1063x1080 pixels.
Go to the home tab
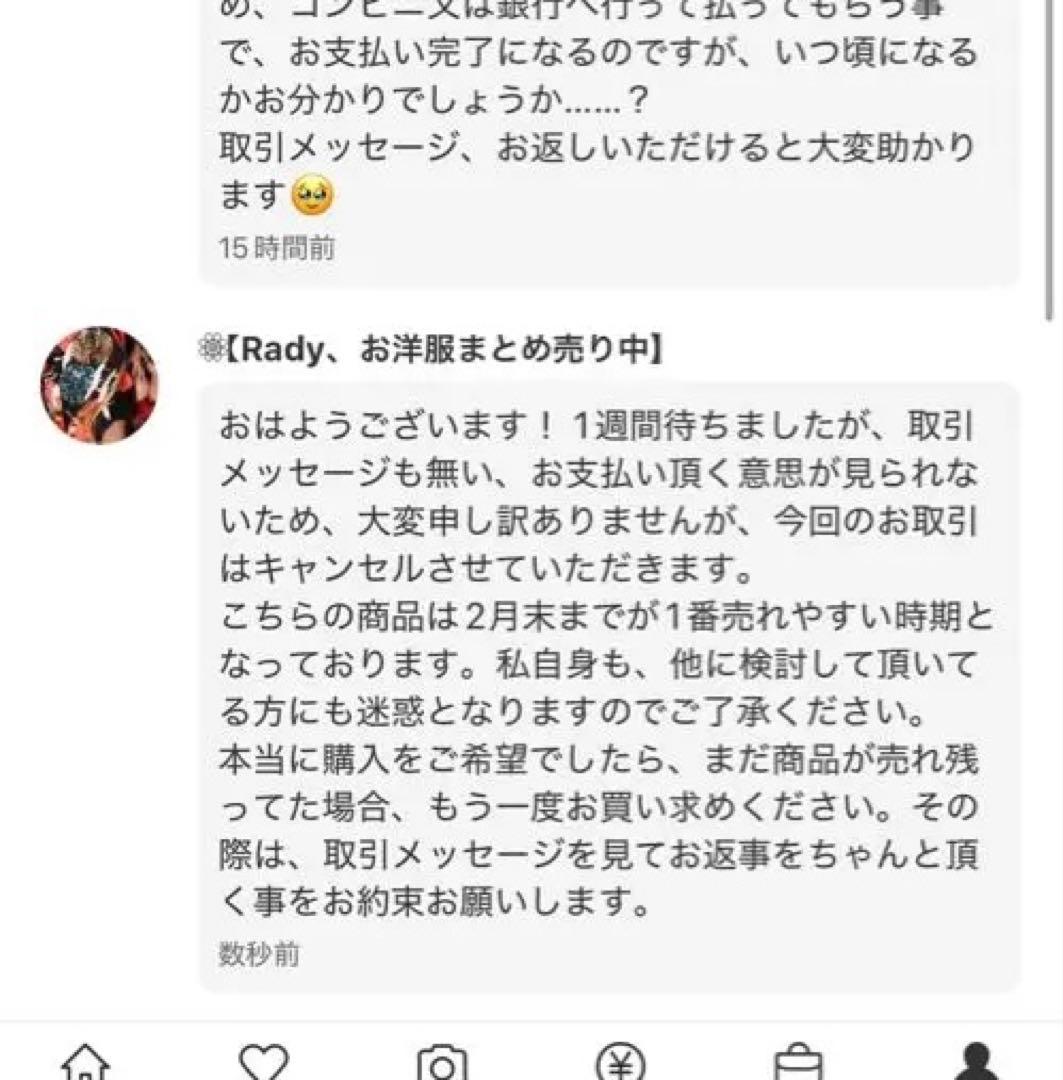pyautogui.click(x=86, y=1062)
